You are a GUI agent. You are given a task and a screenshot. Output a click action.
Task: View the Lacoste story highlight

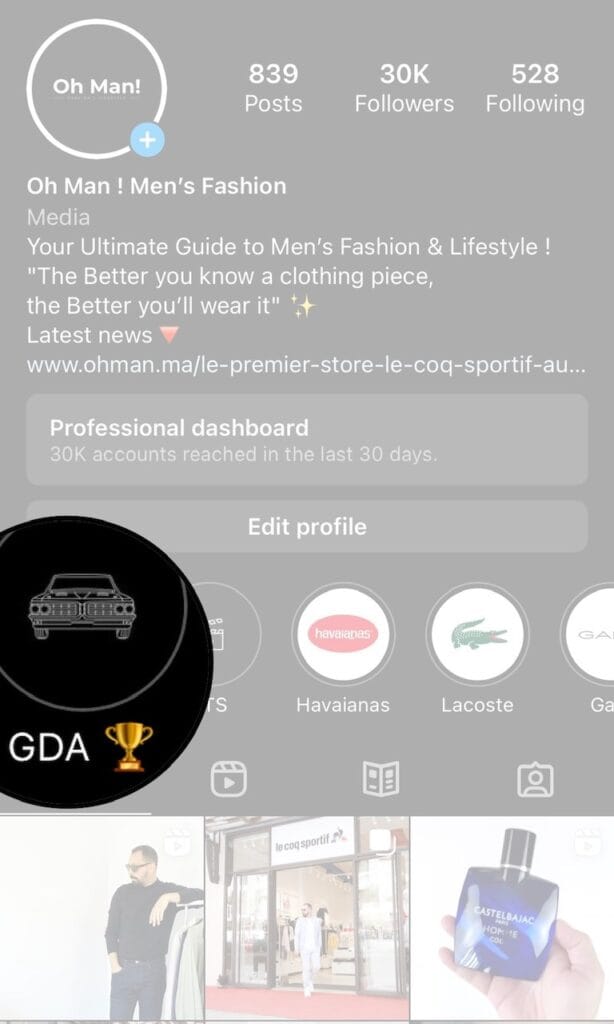click(477, 635)
